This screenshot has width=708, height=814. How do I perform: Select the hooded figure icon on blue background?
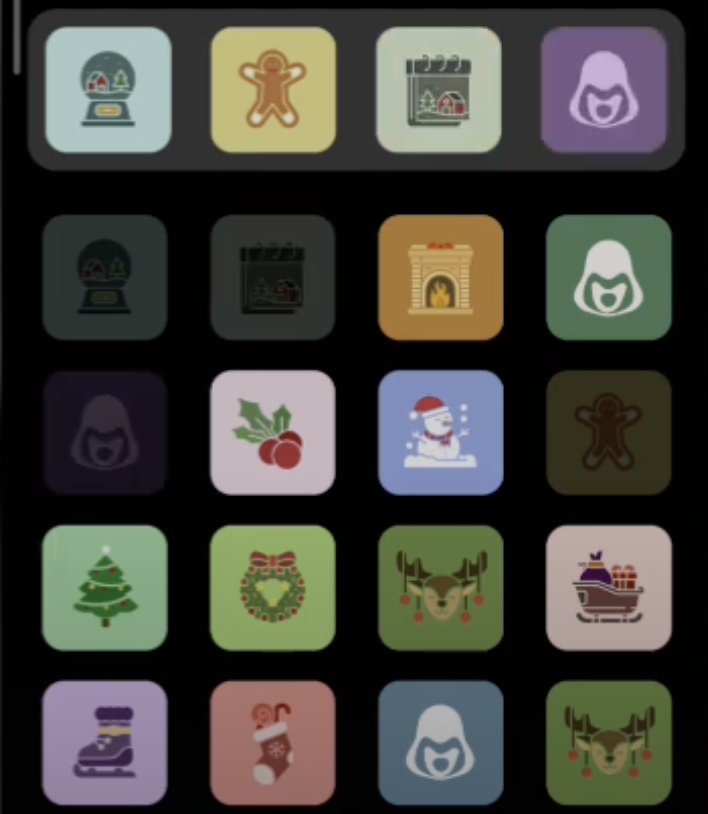440,742
